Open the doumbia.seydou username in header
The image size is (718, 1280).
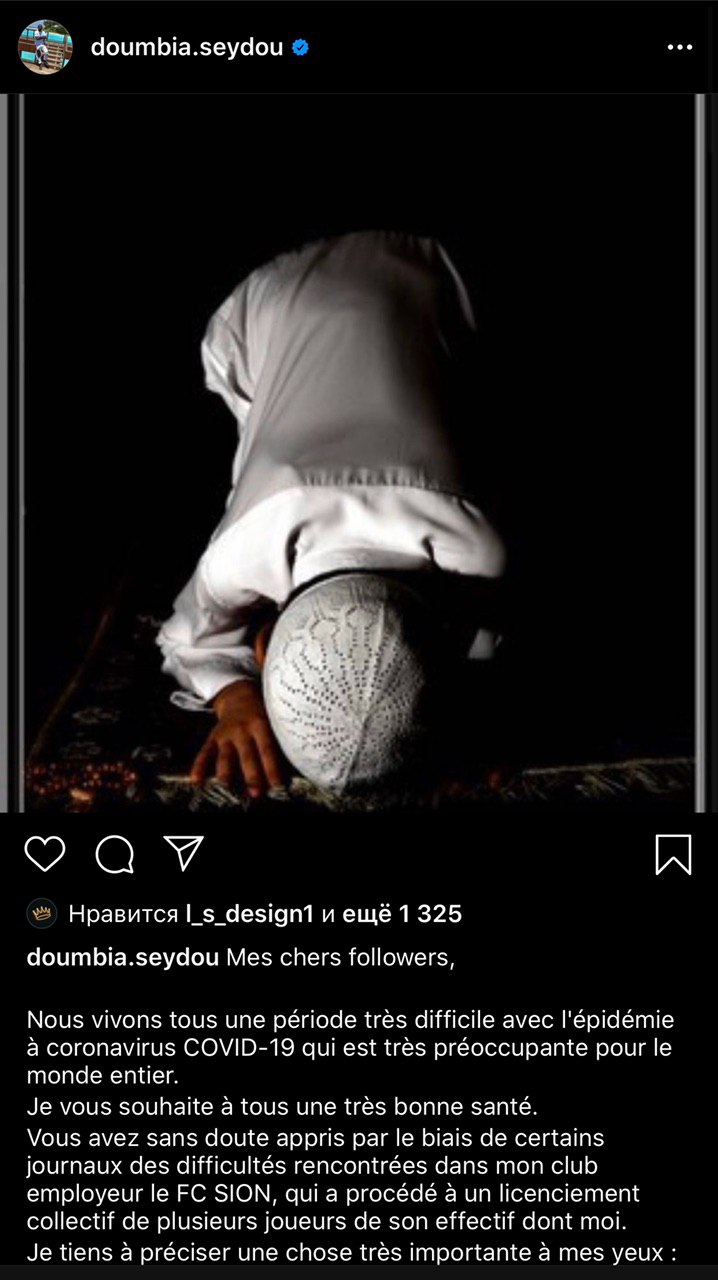click(186, 47)
